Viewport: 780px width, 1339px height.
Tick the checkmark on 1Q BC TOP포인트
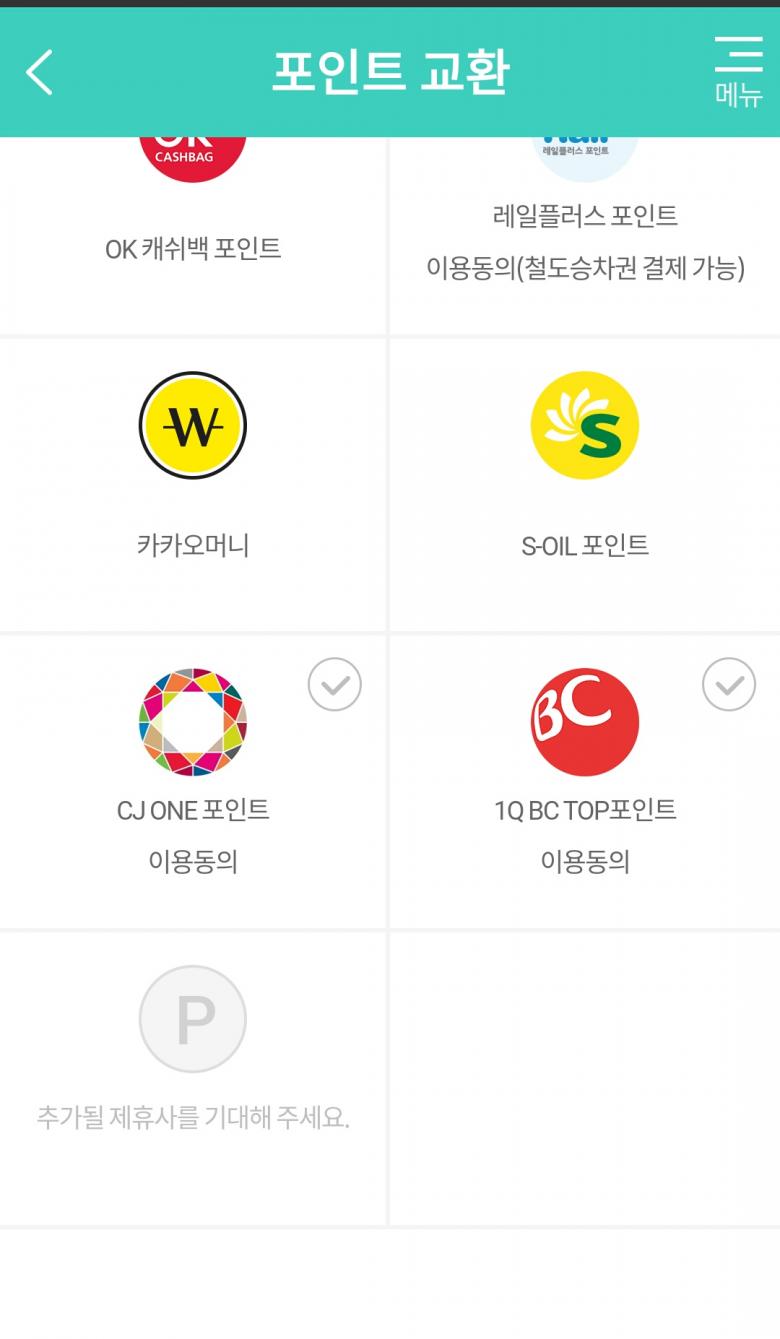728,685
